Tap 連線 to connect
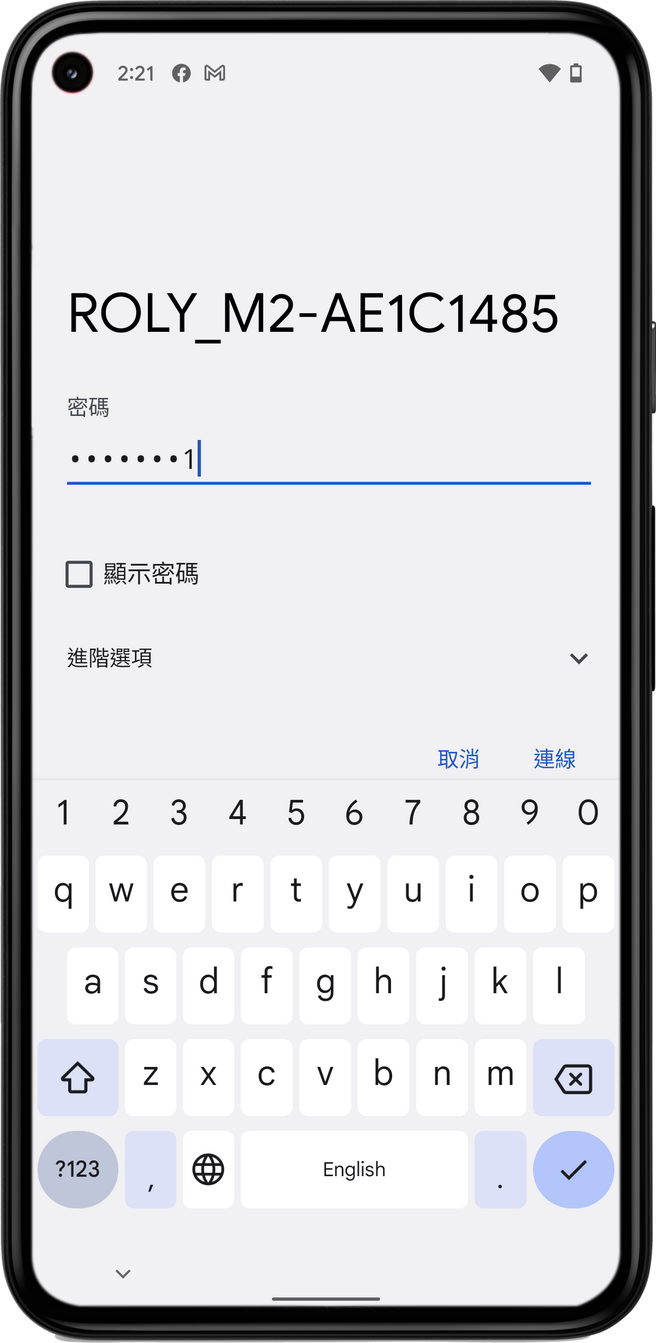The width and height of the screenshot is (656, 1343). 554,759
